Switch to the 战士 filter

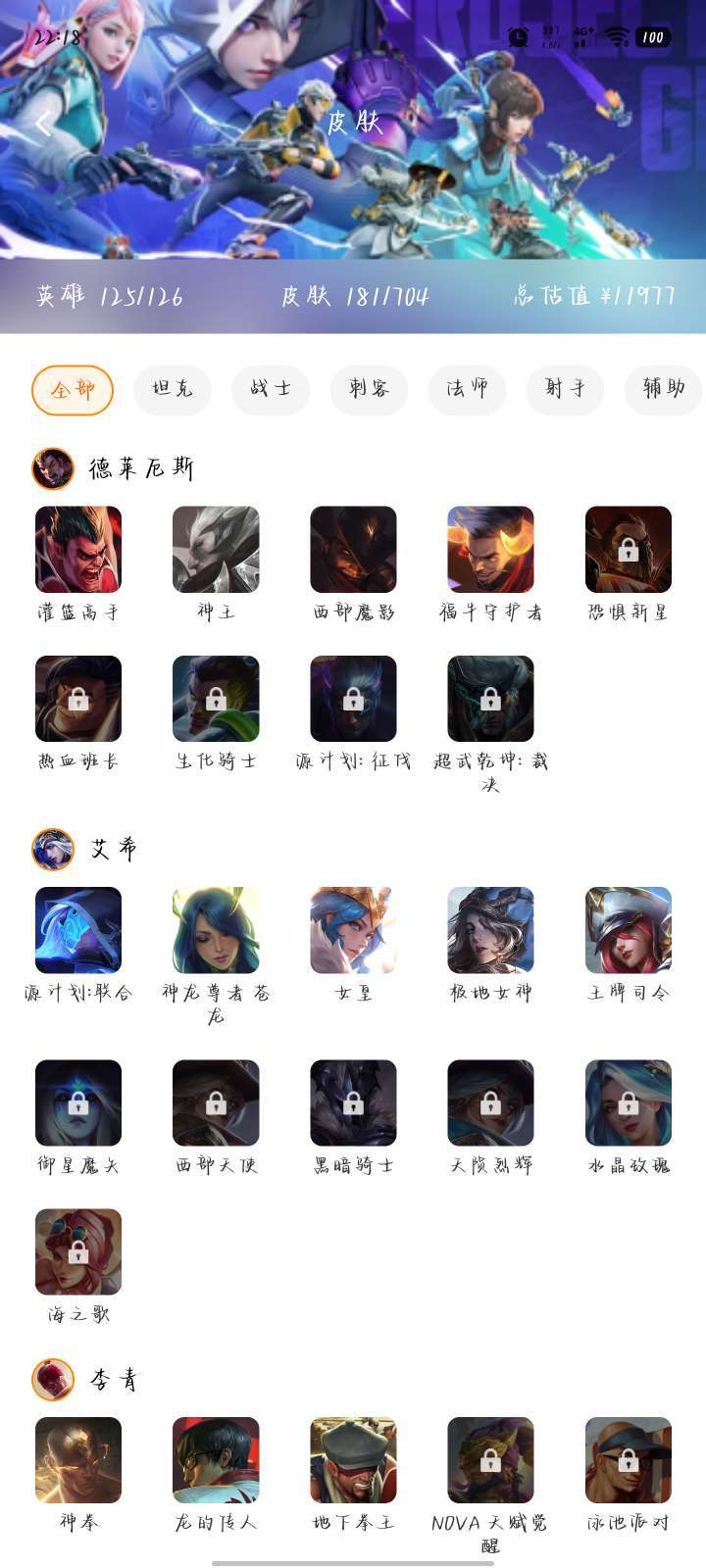coord(271,390)
